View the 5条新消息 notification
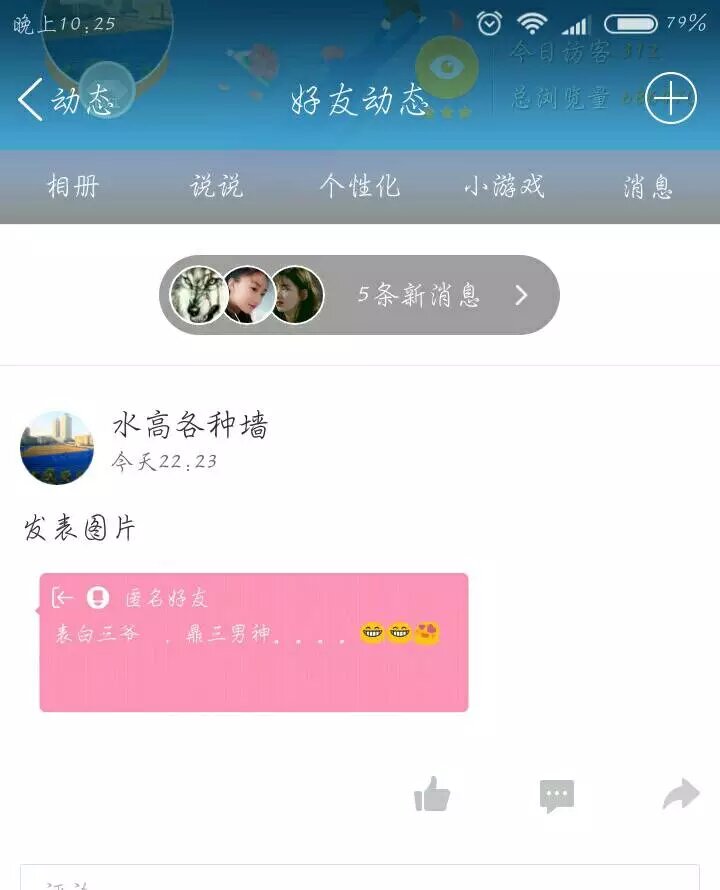 pos(359,295)
